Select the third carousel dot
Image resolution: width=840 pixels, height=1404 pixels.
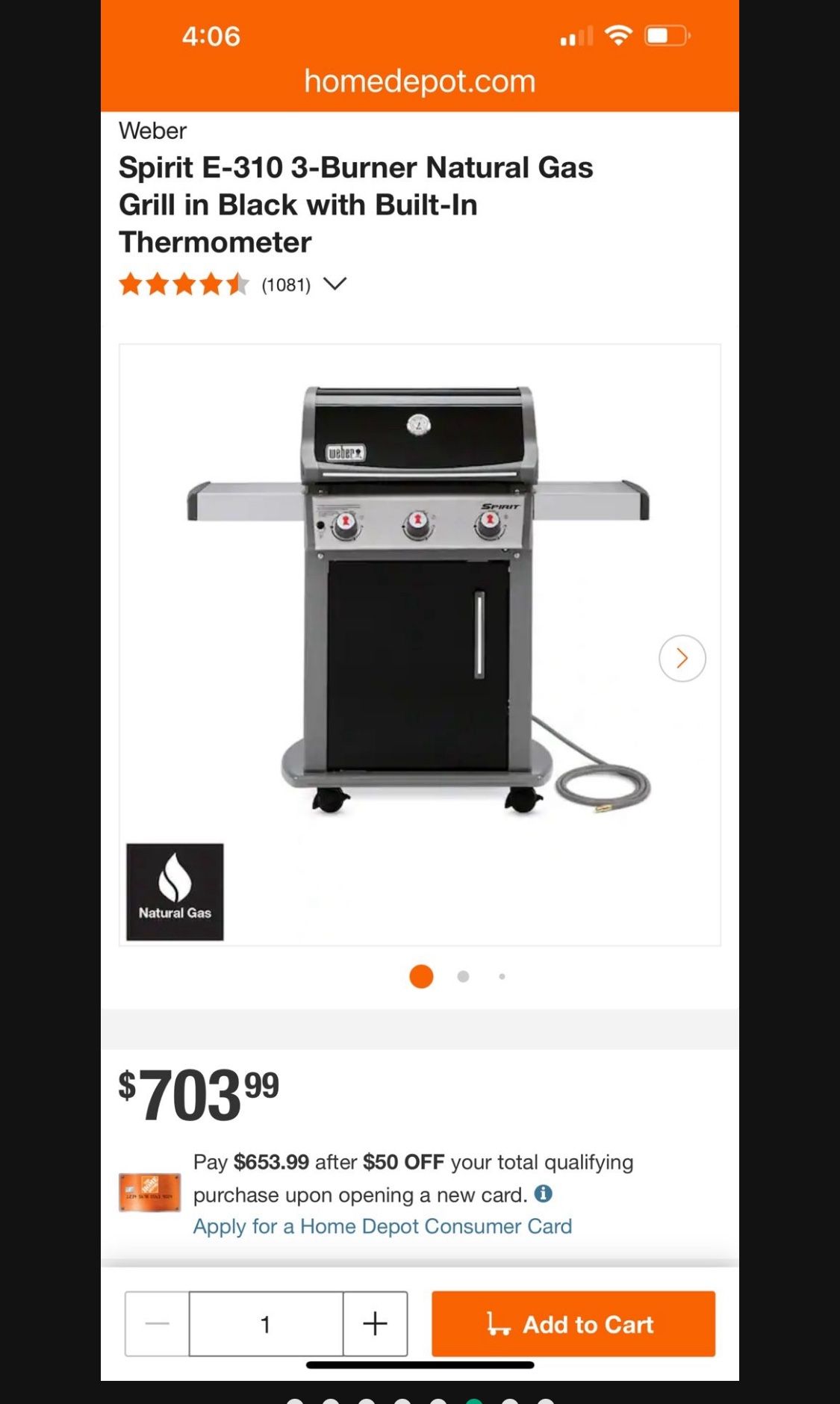point(502,975)
